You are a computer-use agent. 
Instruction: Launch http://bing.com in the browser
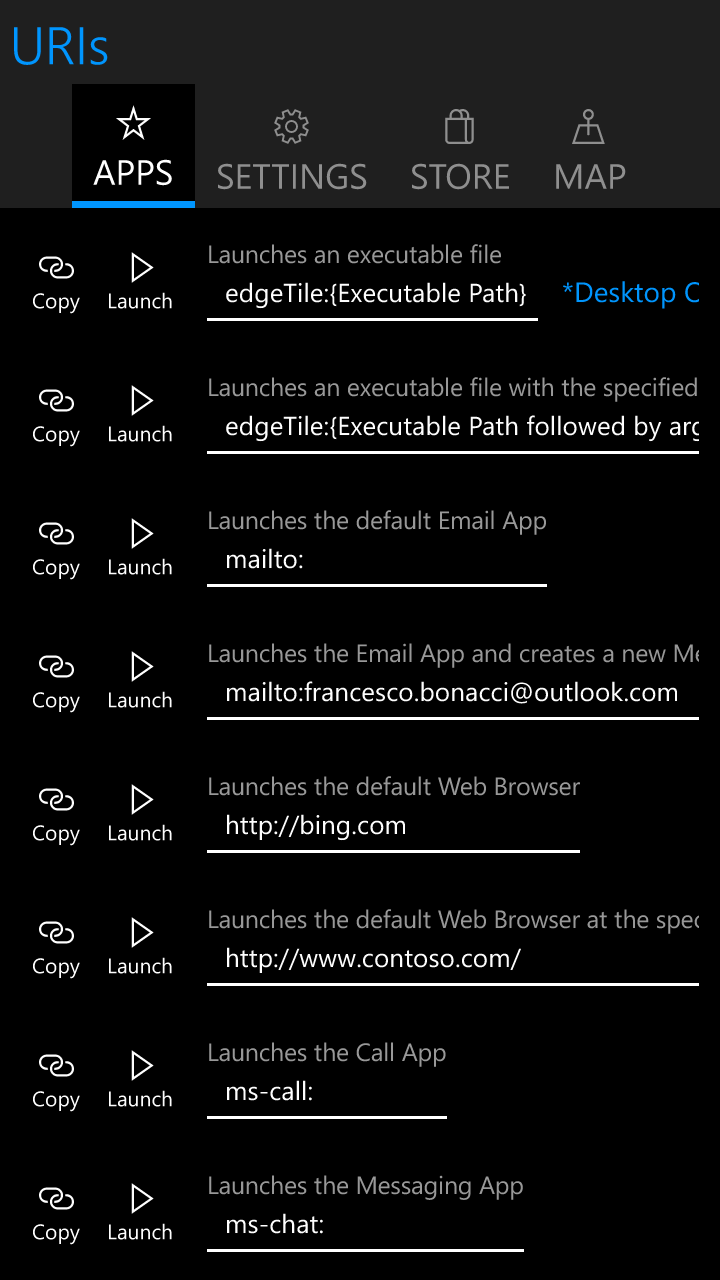click(140, 814)
